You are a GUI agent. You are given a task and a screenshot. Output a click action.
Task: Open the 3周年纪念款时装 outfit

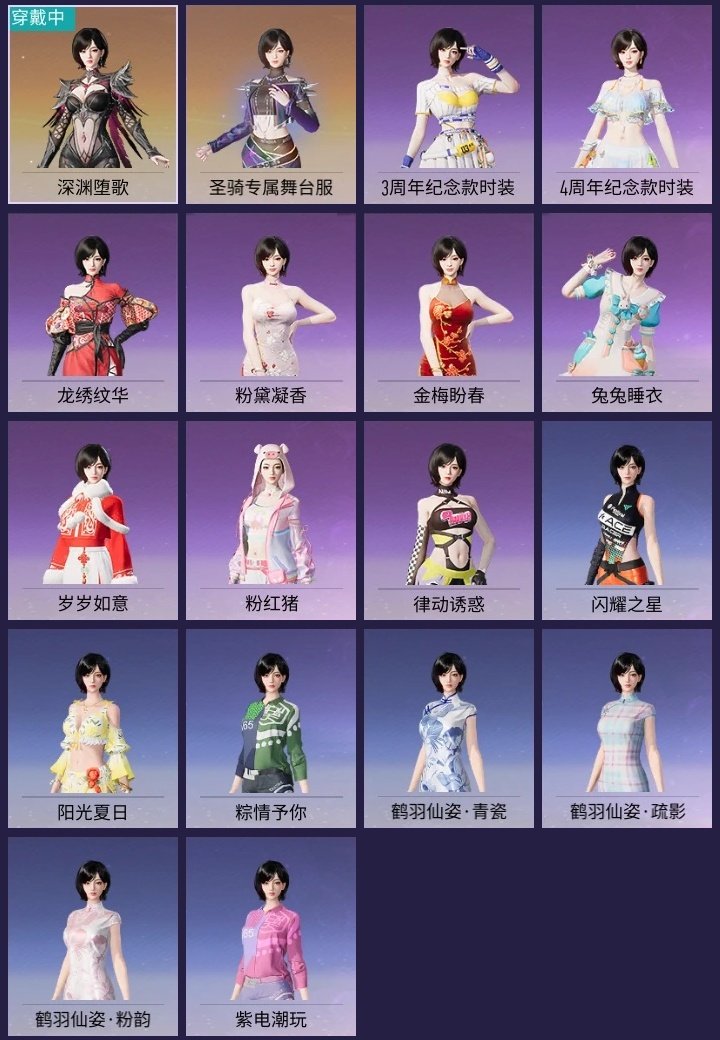(x=447, y=100)
